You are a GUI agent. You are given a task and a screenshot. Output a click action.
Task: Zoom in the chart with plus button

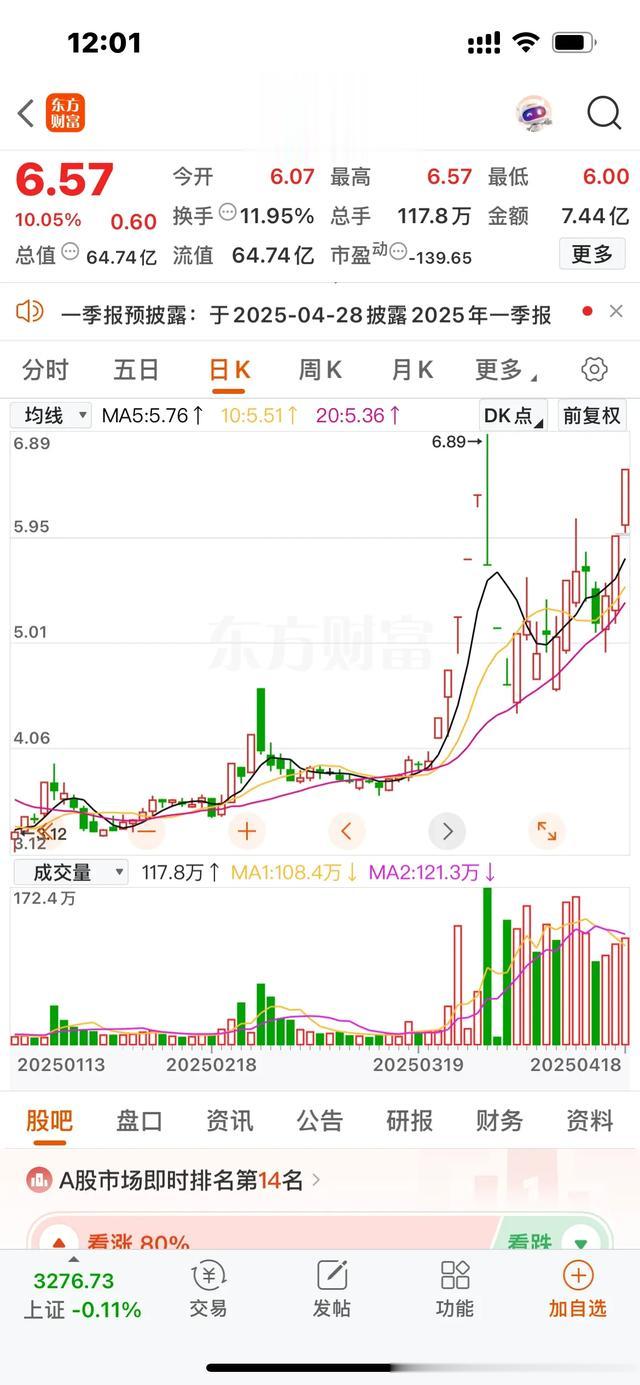click(x=246, y=831)
